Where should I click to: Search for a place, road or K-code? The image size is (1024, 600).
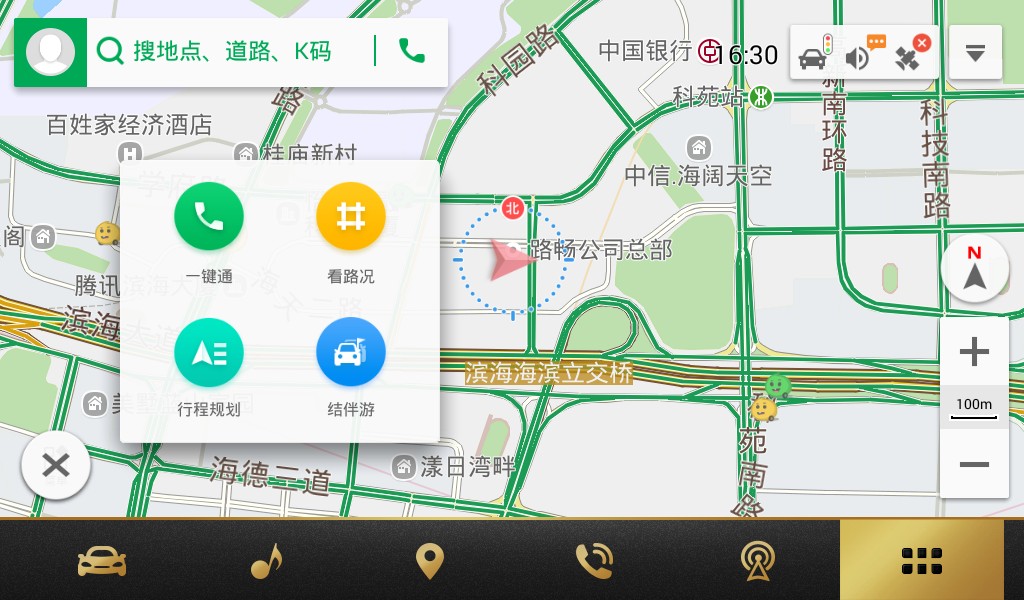(x=232, y=51)
